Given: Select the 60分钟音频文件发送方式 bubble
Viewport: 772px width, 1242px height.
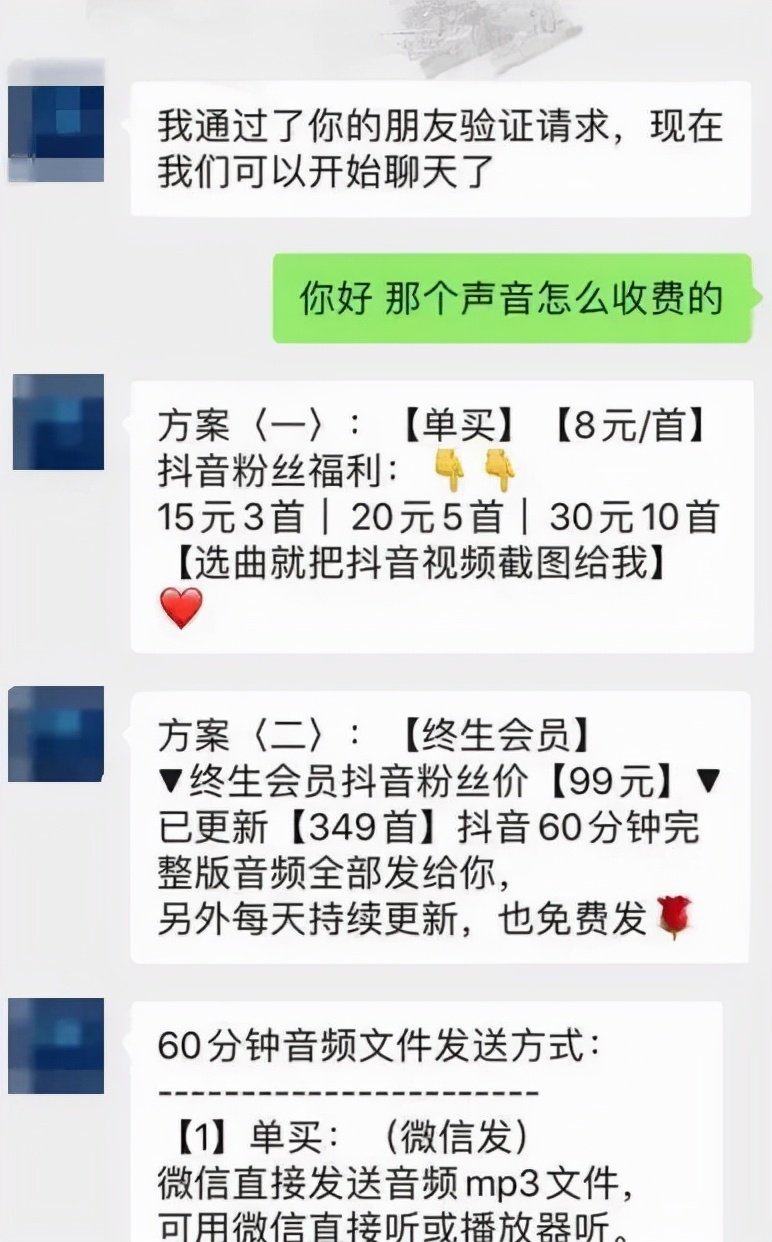Looking at the screenshot, I should [420, 1110].
